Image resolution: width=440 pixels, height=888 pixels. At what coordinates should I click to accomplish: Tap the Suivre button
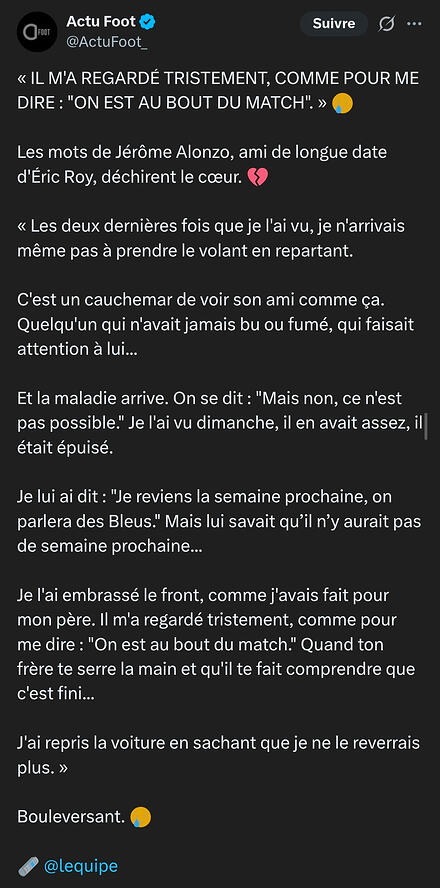tap(334, 24)
